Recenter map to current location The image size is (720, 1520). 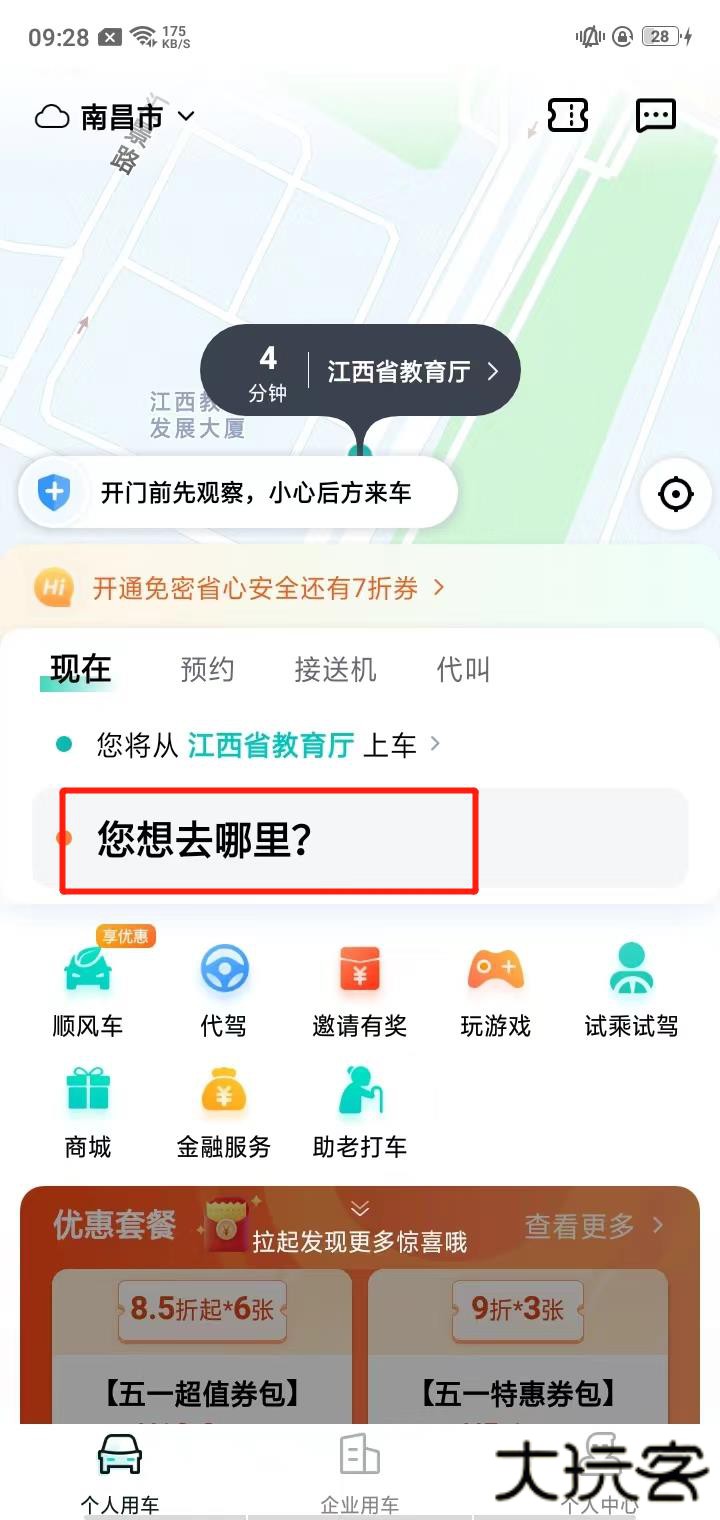[x=676, y=493]
